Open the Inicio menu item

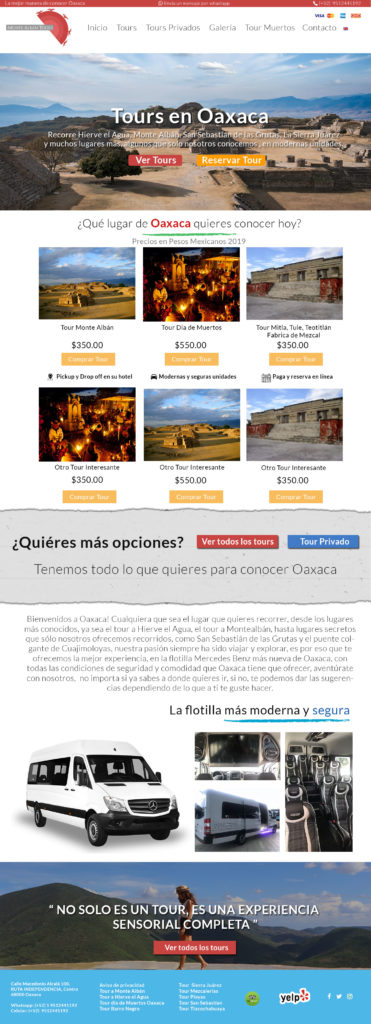coord(97,28)
